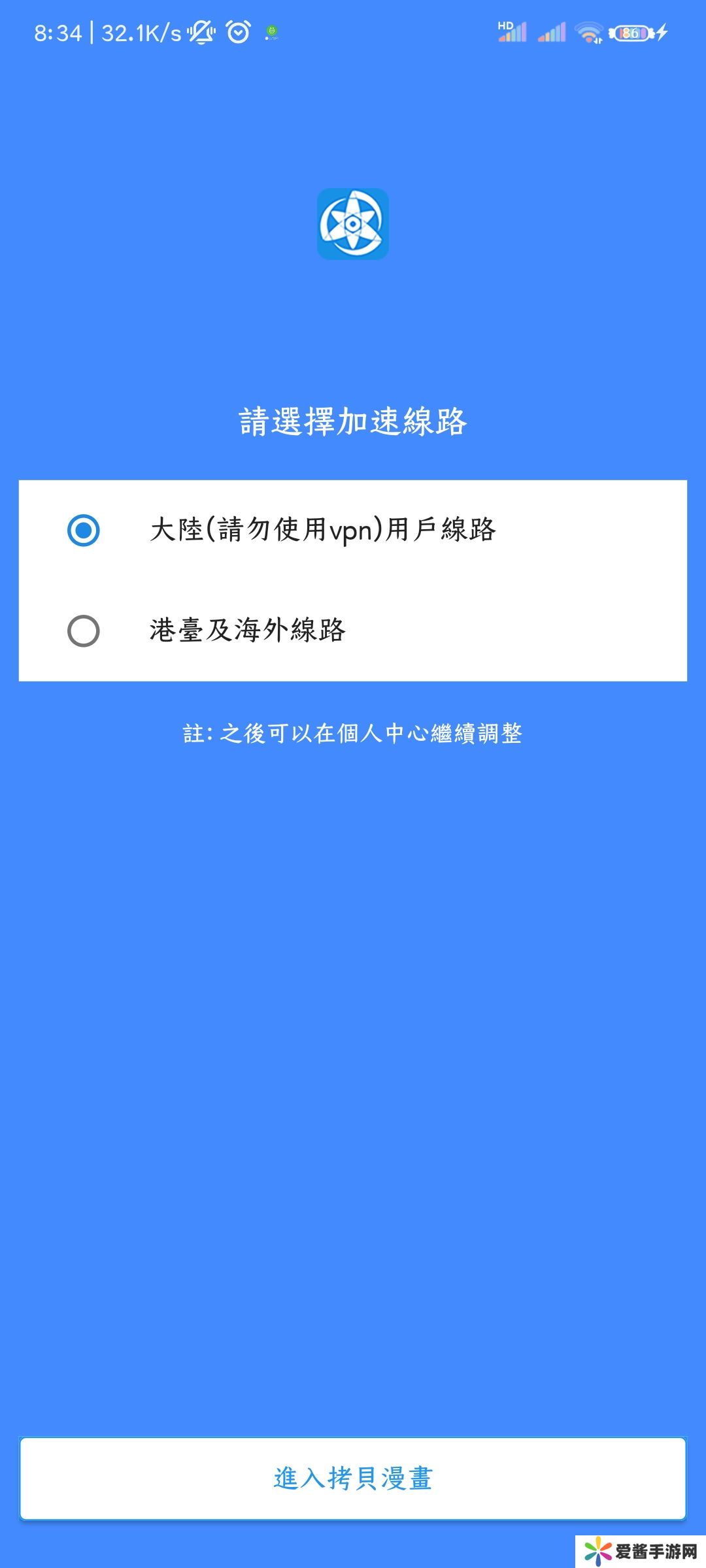Choose the 港臺及海外線路 radio button
This screenshot has height=1568, width=706.
(x=84, y=631)
